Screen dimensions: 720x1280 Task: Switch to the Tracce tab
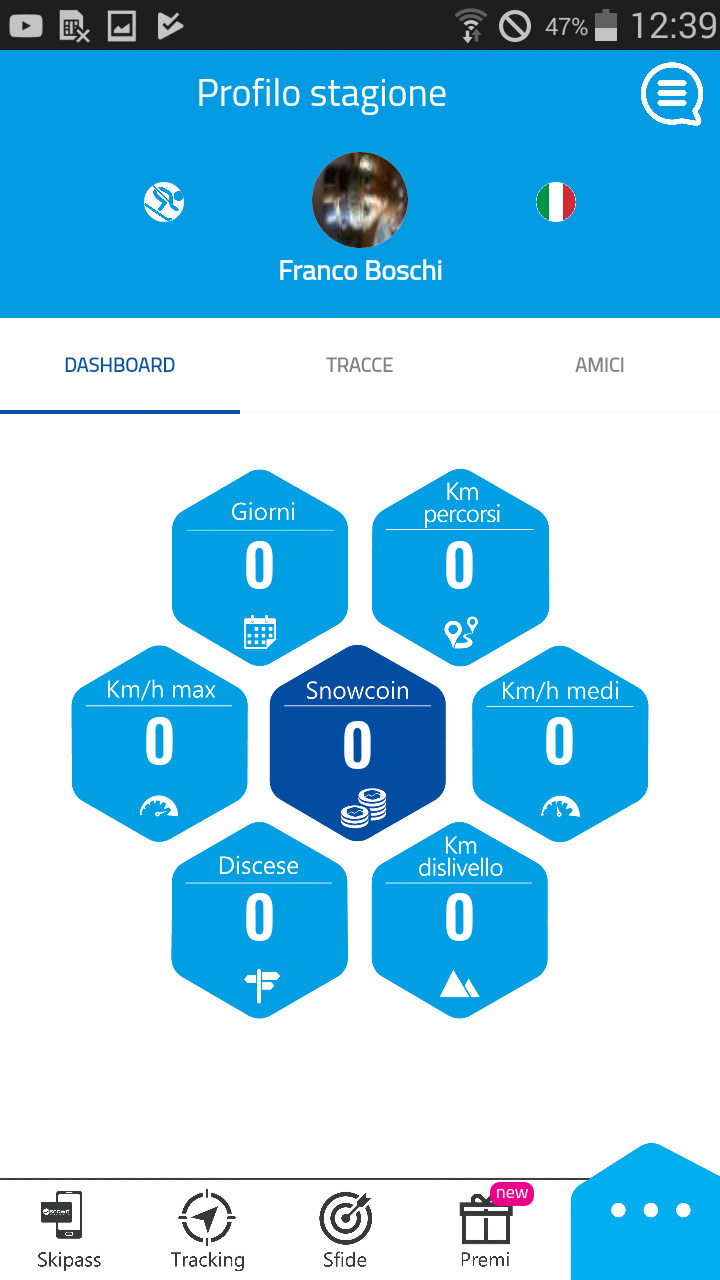360,365
